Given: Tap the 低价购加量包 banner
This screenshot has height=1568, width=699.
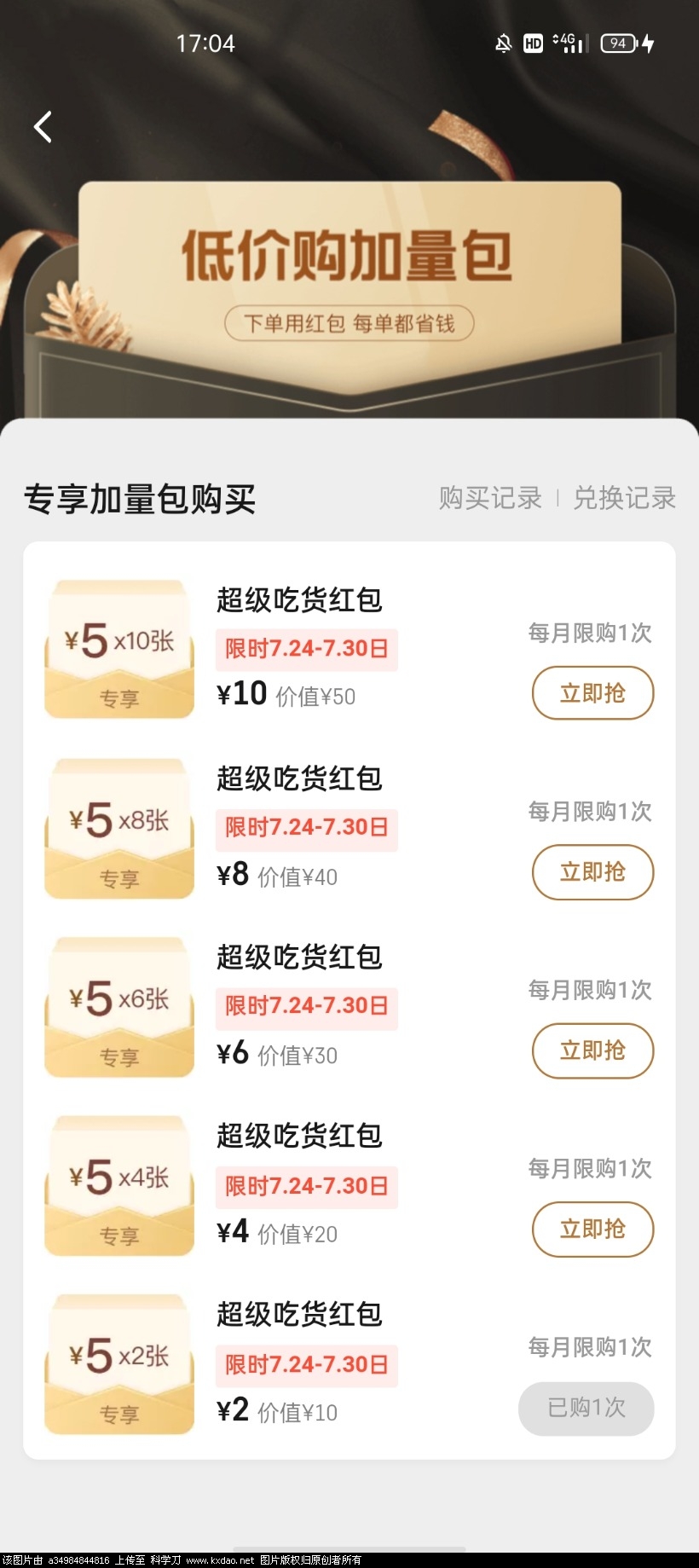Looking at the screenshot, I should (348, 254).
